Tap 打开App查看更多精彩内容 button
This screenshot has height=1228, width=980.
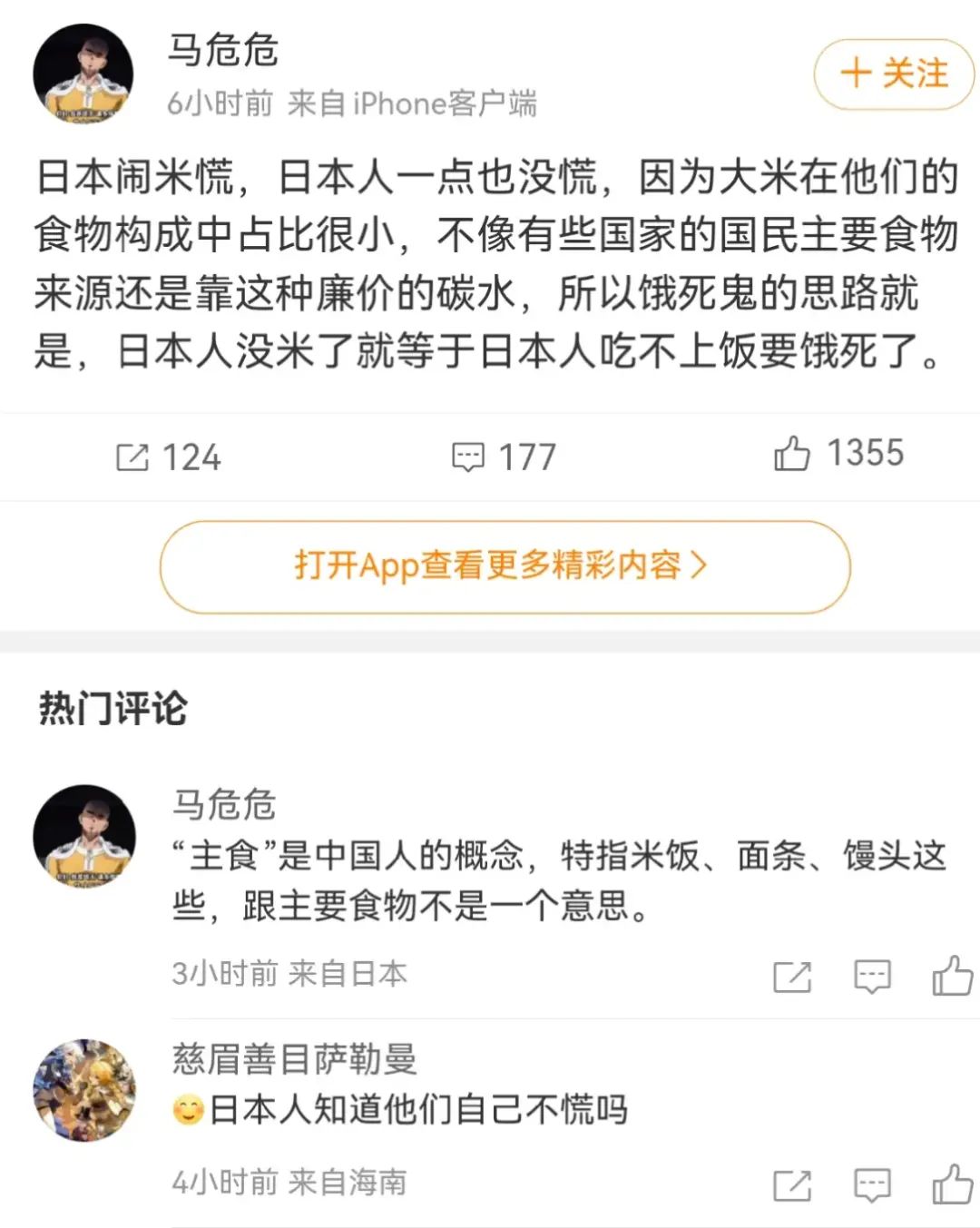[x=505, y=566]
